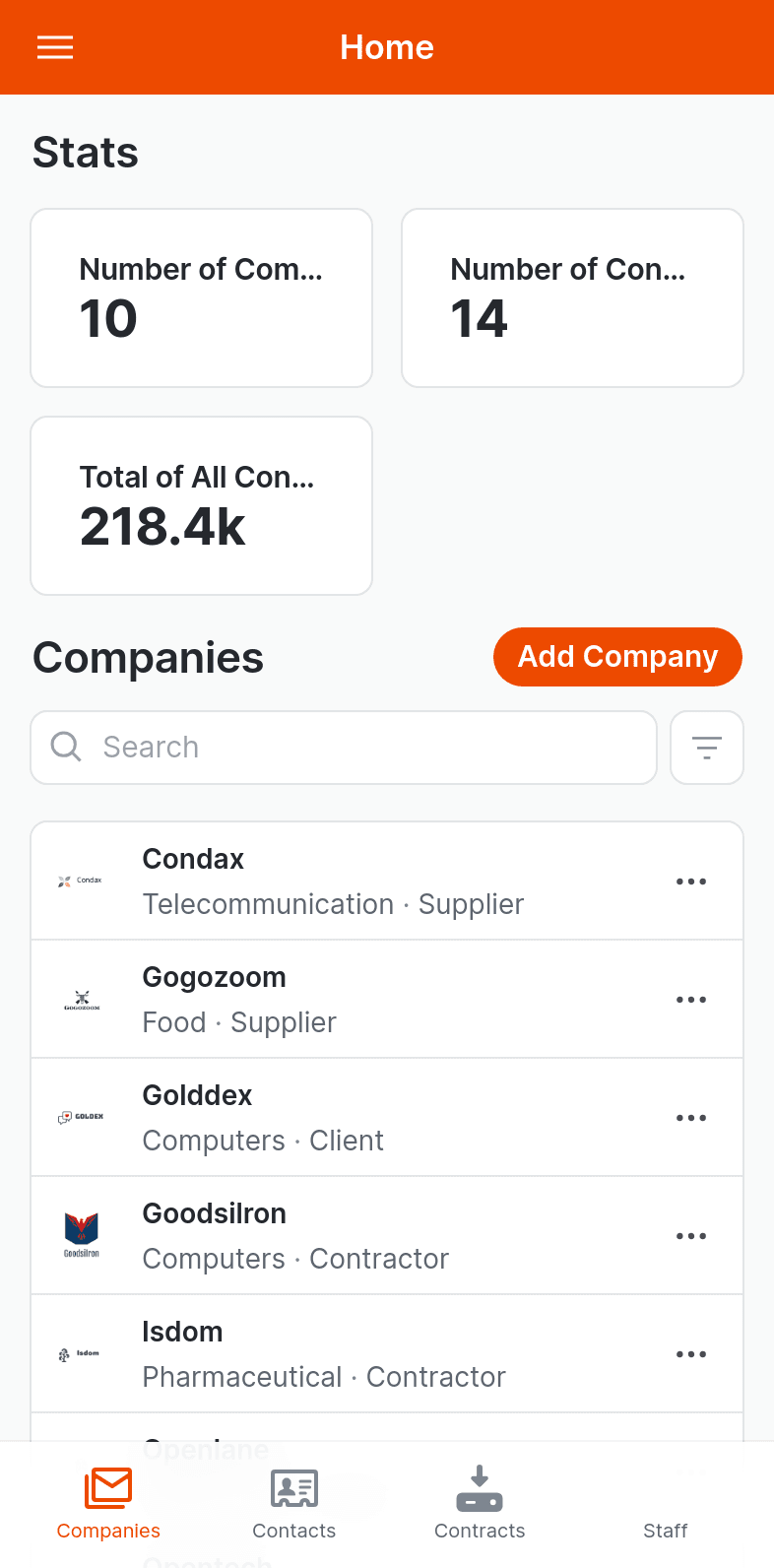Open the Condax company row
The width and height of the screenshot is (774, 1568).
point(387,882)
